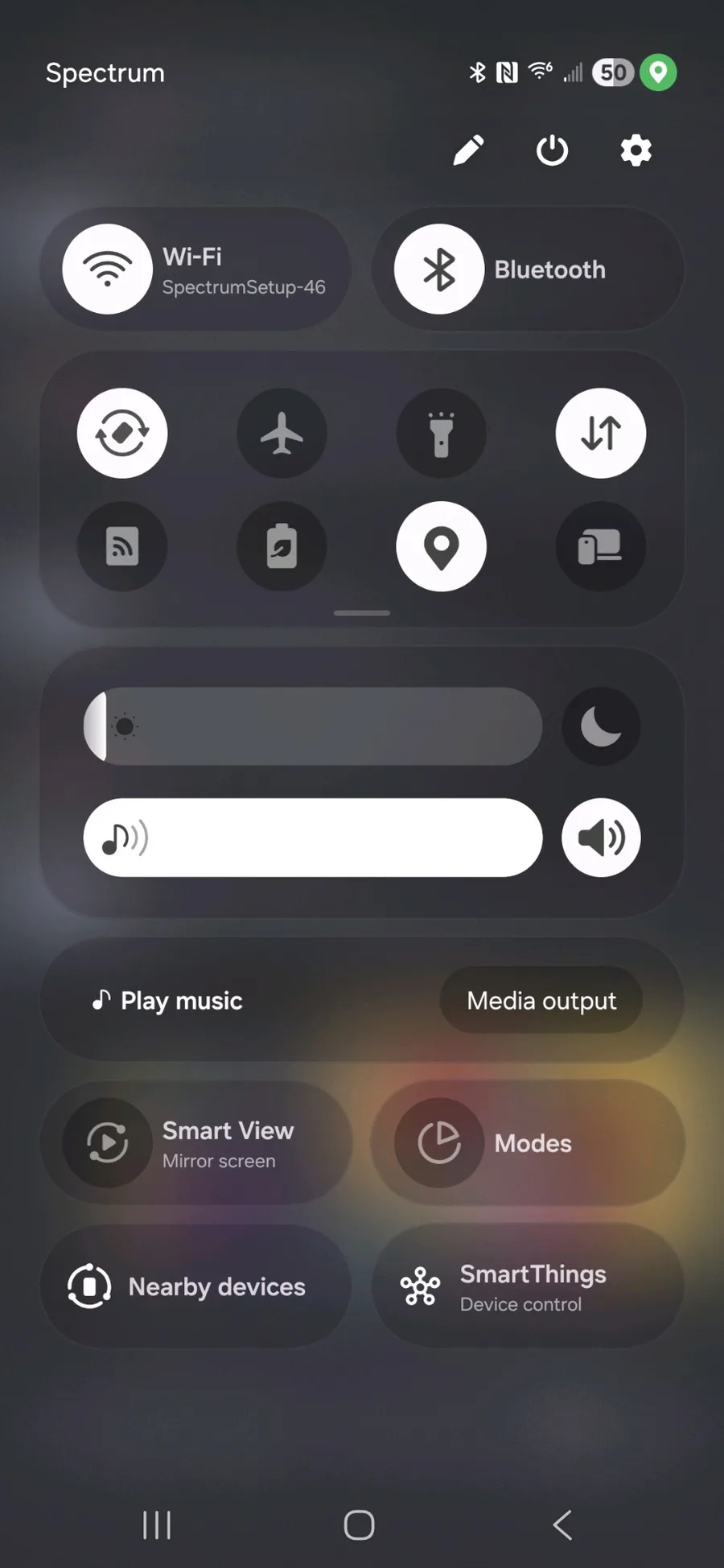Open SmartThings device control

click(x=527, y=1286)
